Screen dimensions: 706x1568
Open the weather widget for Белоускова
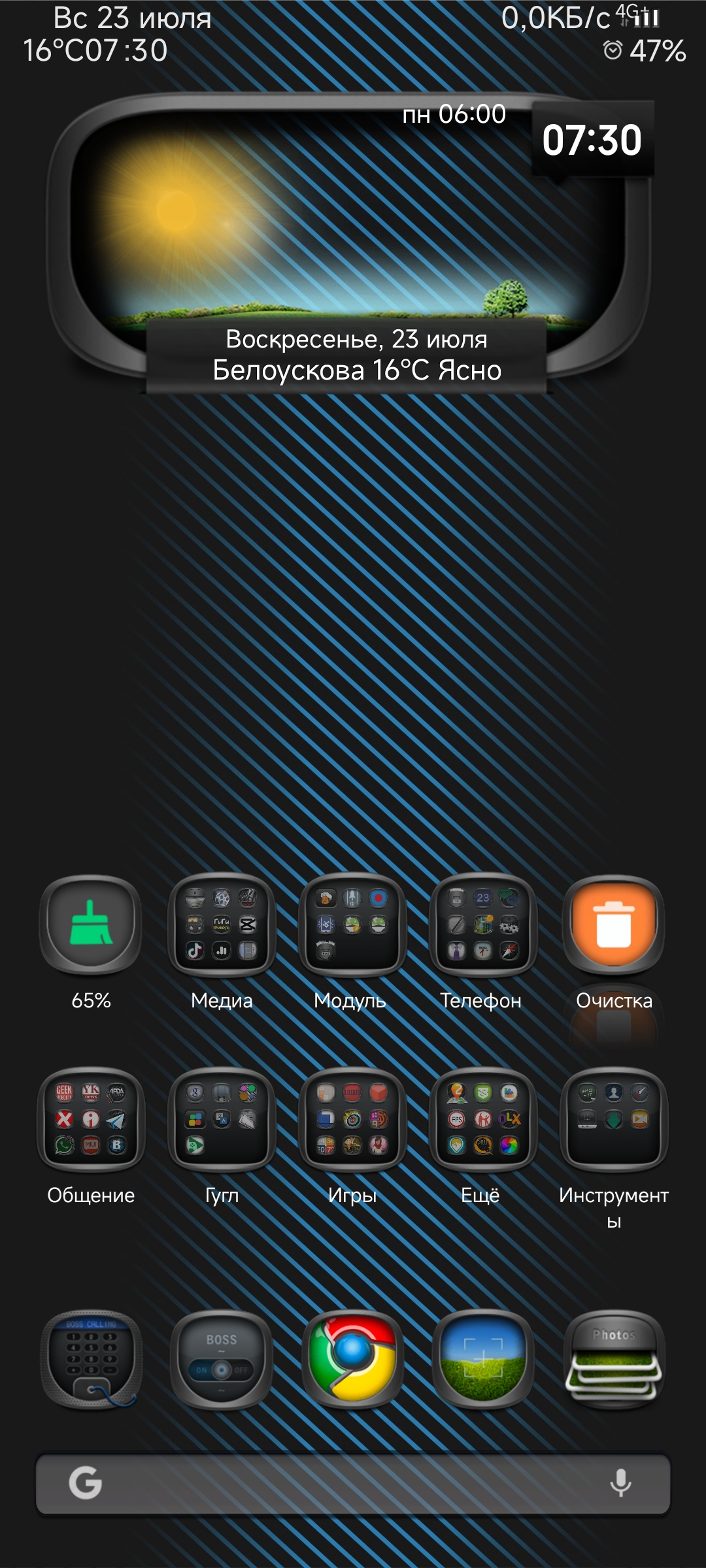click(x=357, y=355)
